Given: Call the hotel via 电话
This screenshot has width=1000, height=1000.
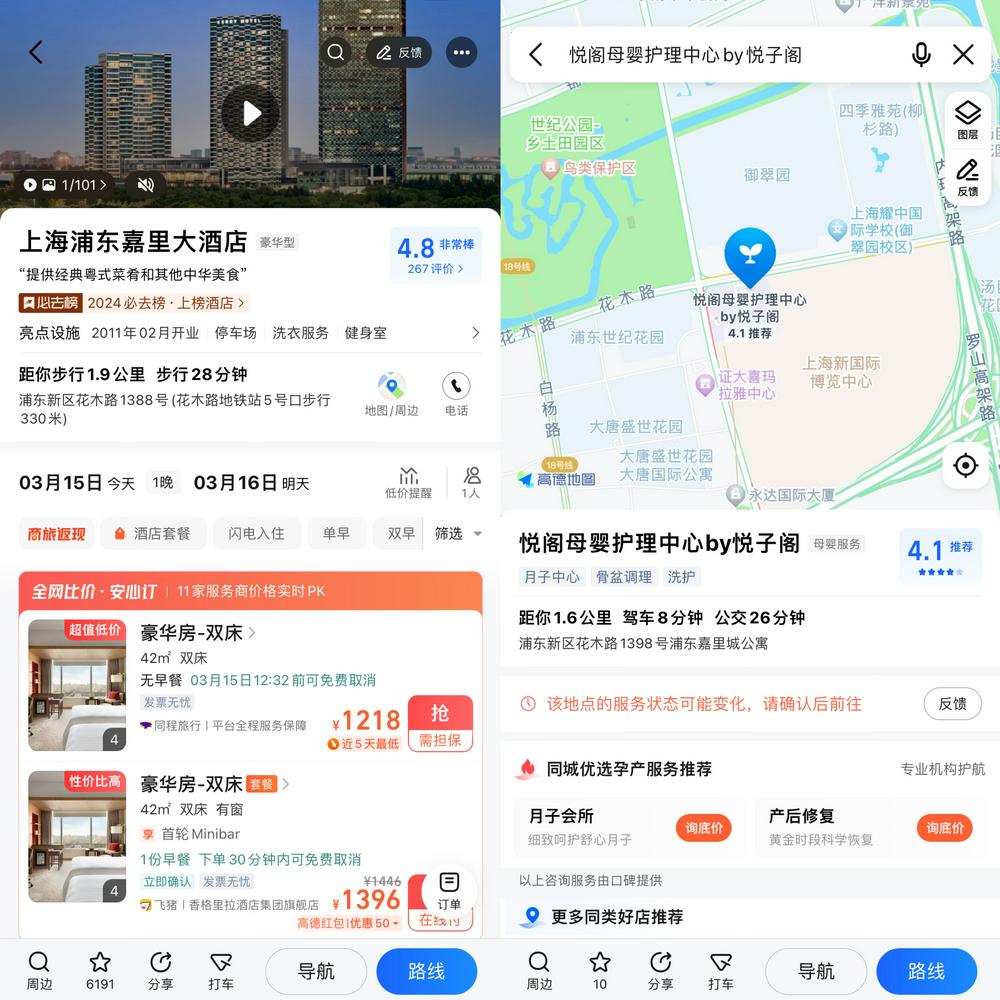Looking at the screenshot, I should click(x=457, y=394).
